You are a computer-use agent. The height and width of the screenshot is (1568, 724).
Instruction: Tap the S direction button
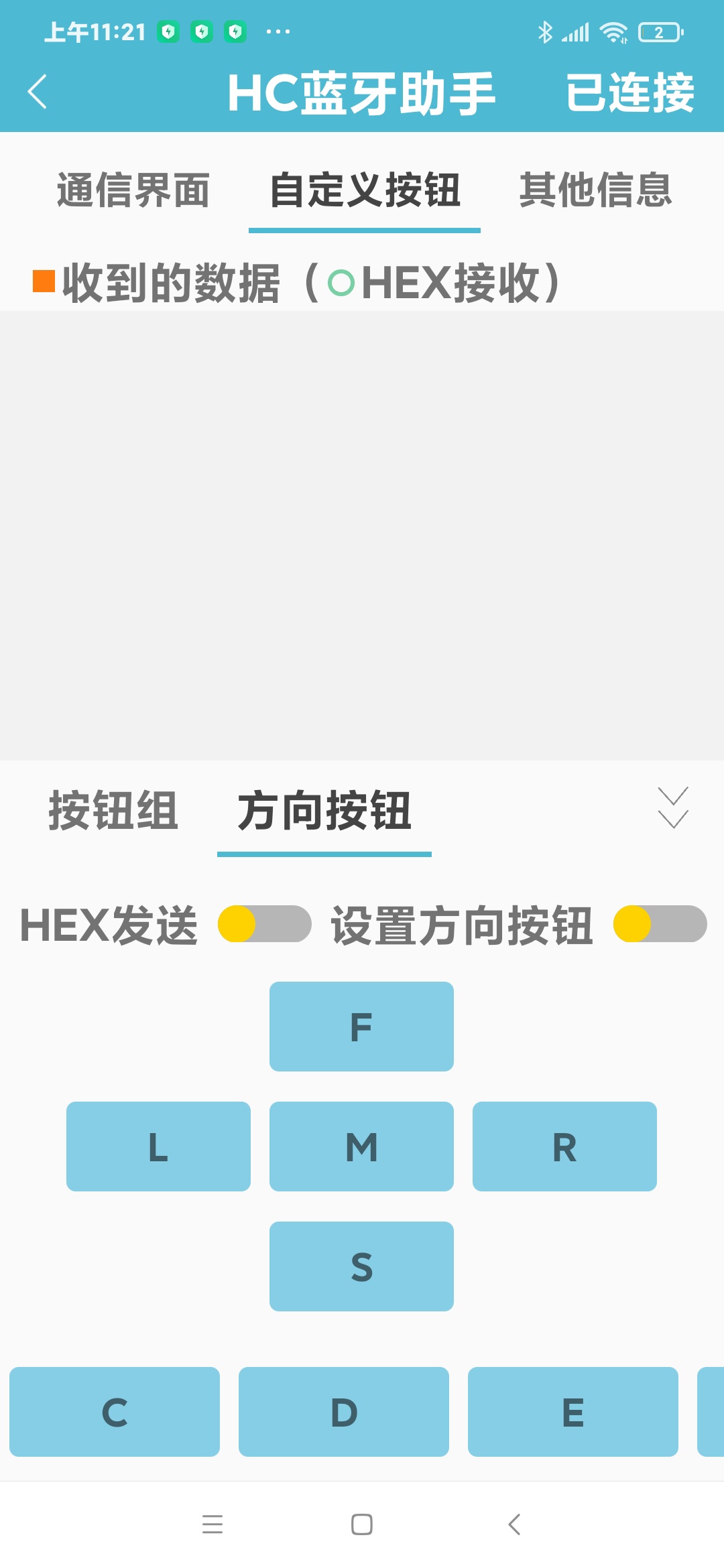(361, 1266)
